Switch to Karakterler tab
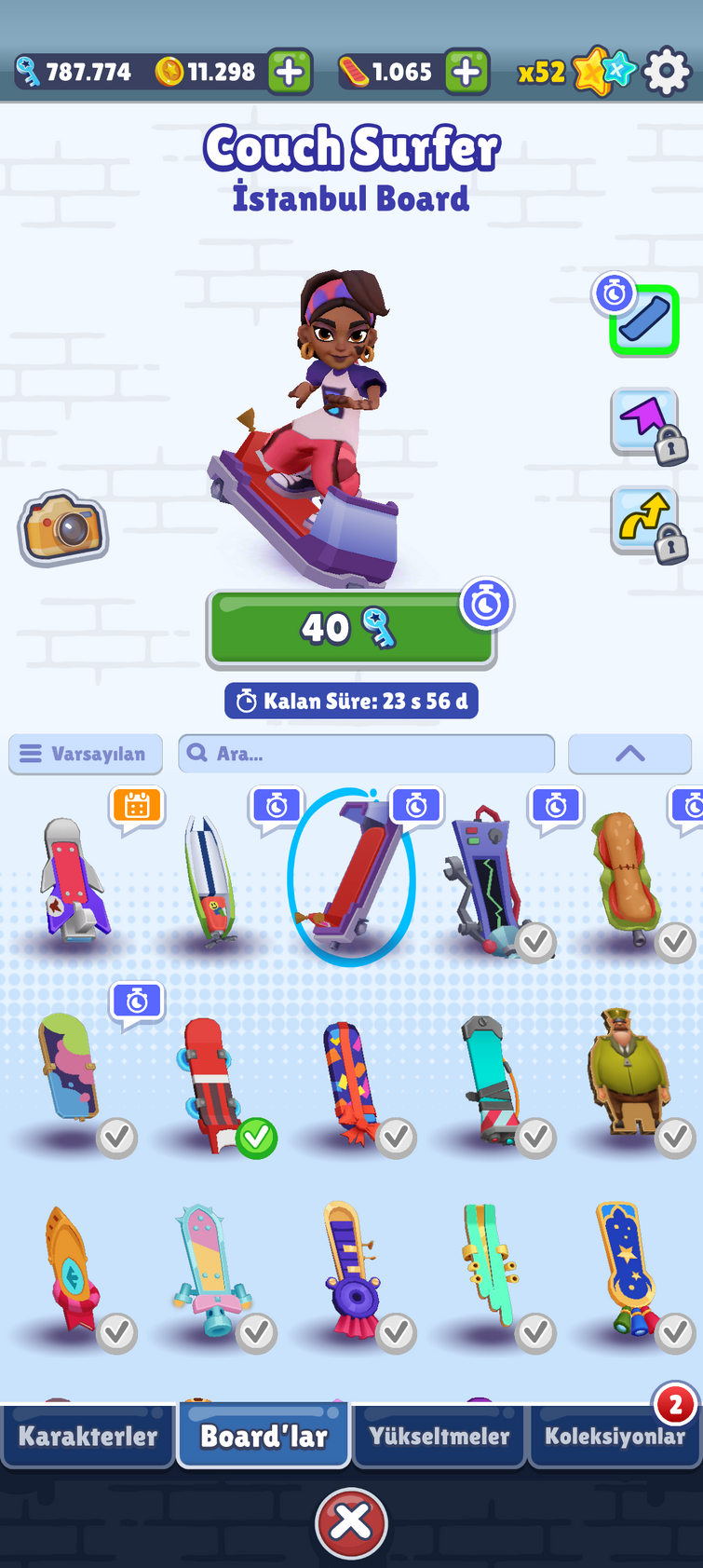Image resolution: width=703 pixels, height=1568 pixels. click(x=88, y=1436)
